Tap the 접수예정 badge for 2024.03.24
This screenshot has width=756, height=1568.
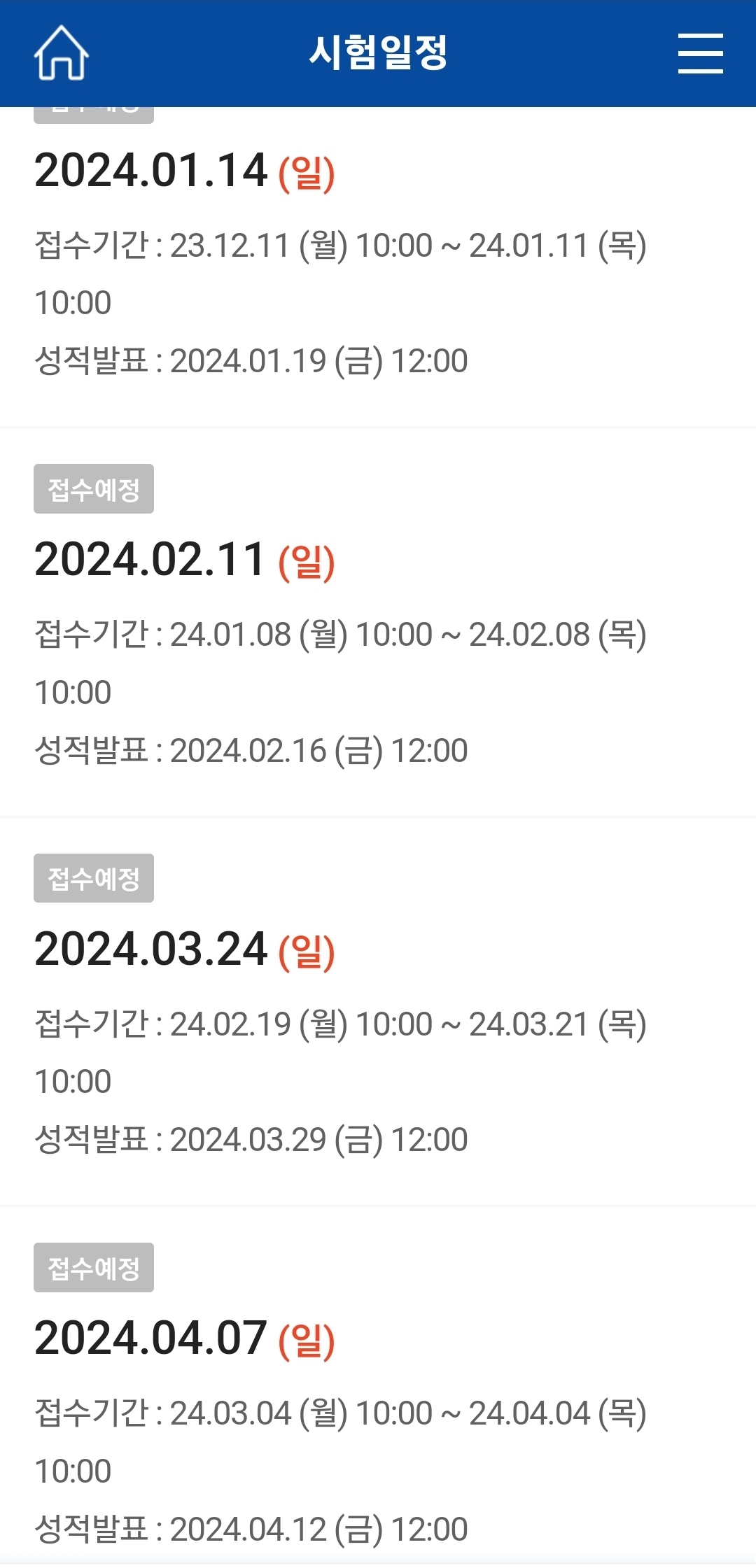[x=94, y=878]
